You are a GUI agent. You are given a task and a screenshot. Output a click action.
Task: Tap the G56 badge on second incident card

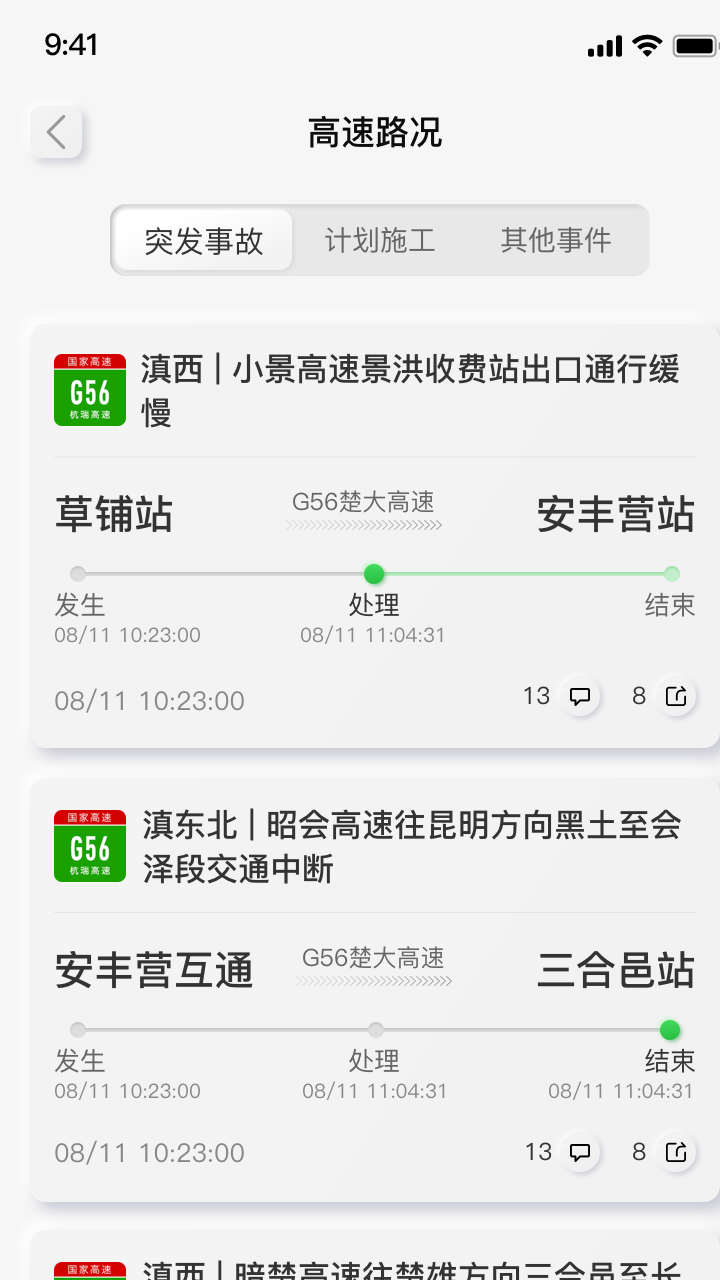[x=89, y=845]
